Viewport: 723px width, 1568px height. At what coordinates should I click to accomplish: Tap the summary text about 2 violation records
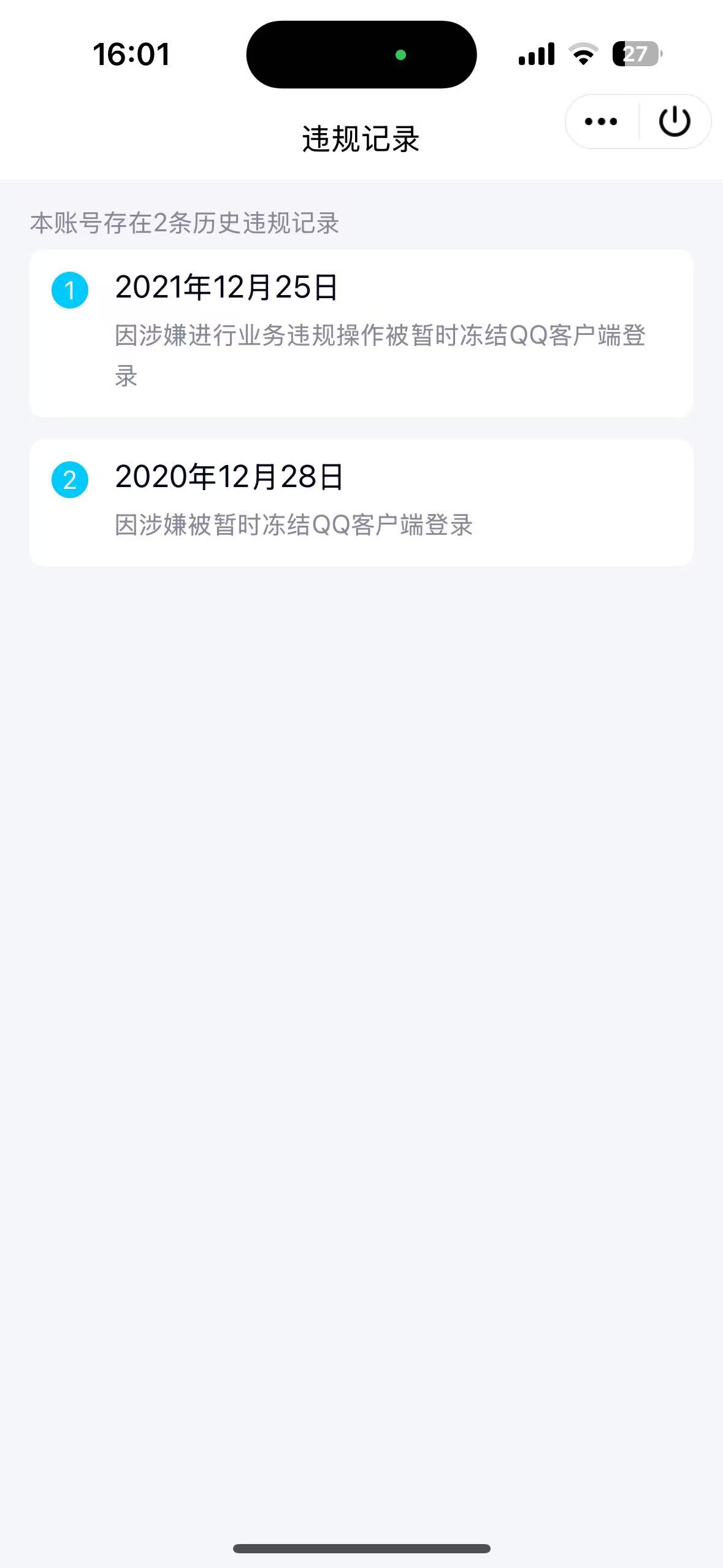[187, 225]
